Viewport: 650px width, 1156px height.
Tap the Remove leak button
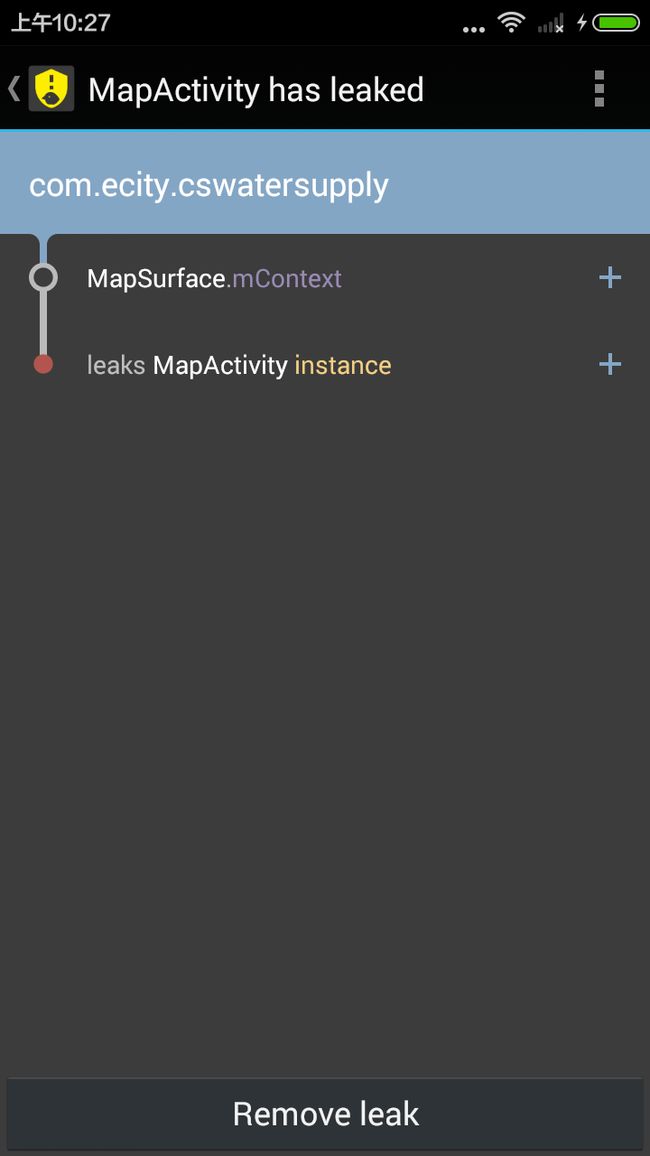pos(325,1114)
